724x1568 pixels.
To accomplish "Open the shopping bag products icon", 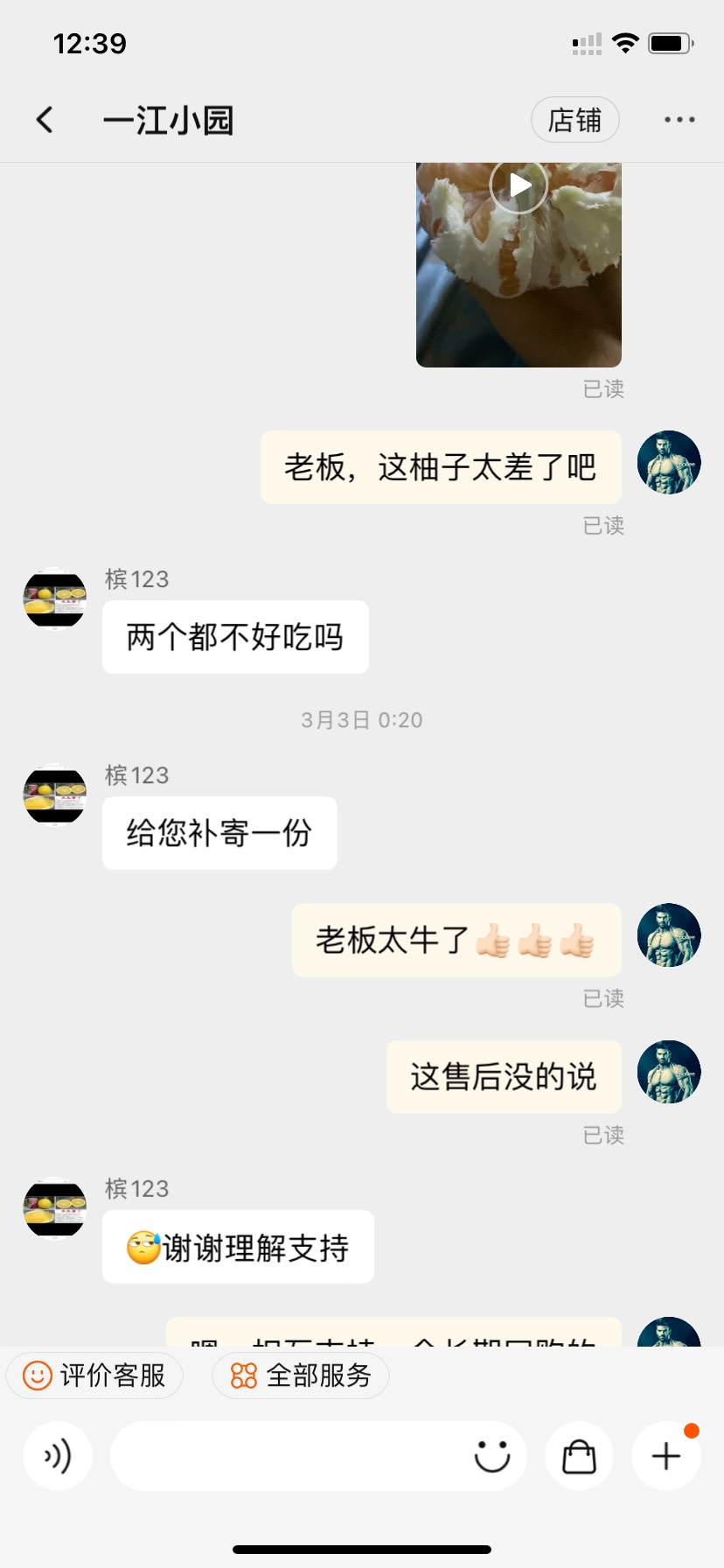I will click(x=579, y=1456).
